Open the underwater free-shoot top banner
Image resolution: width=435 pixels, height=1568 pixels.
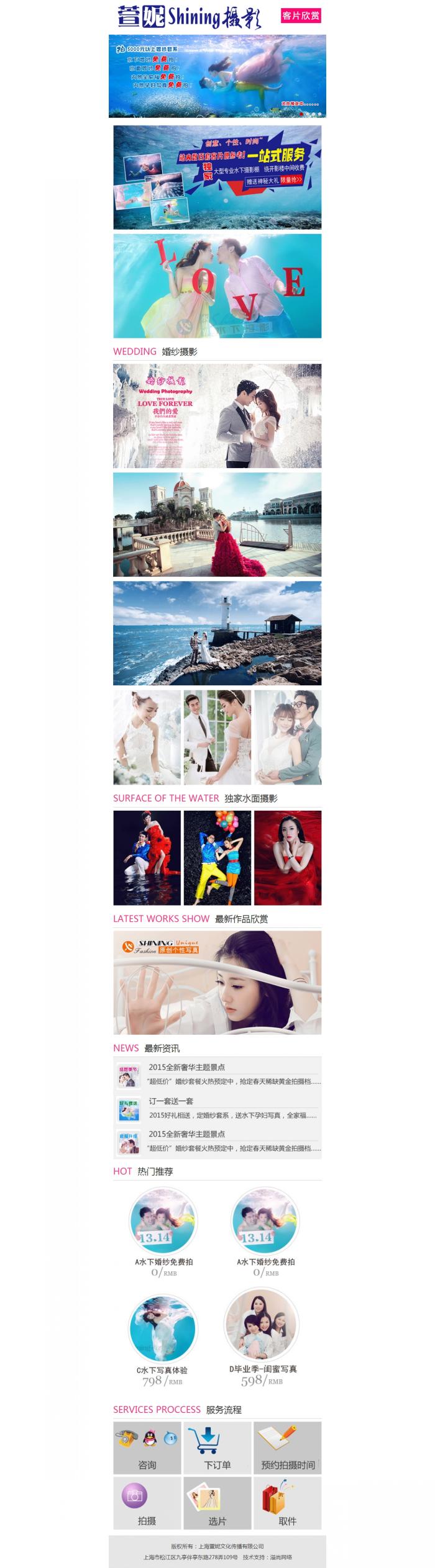click(217, 76)
